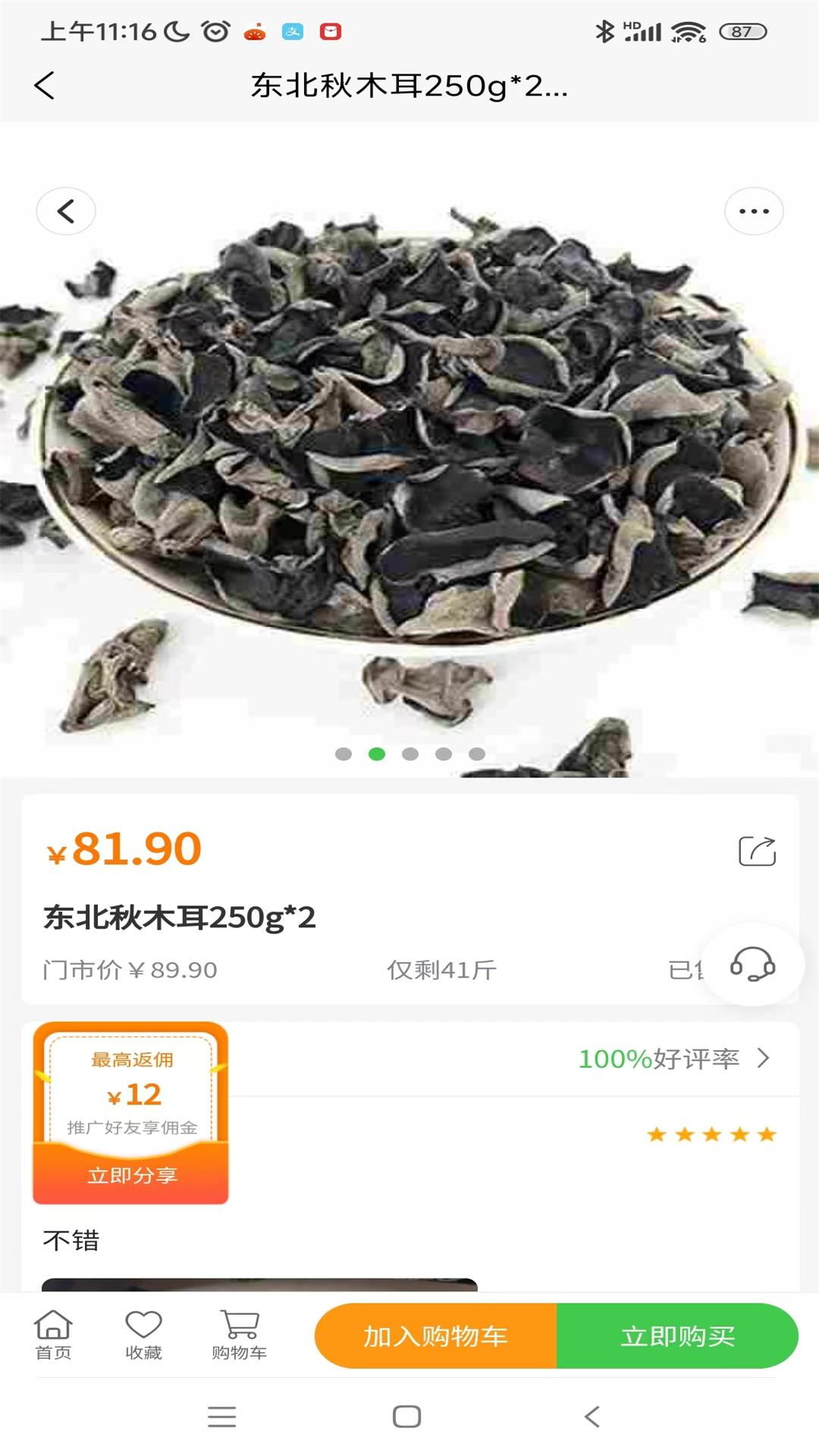Open the more options ellipsis on product image
The height and width of the screenshot is (1456, 819).
752,211
